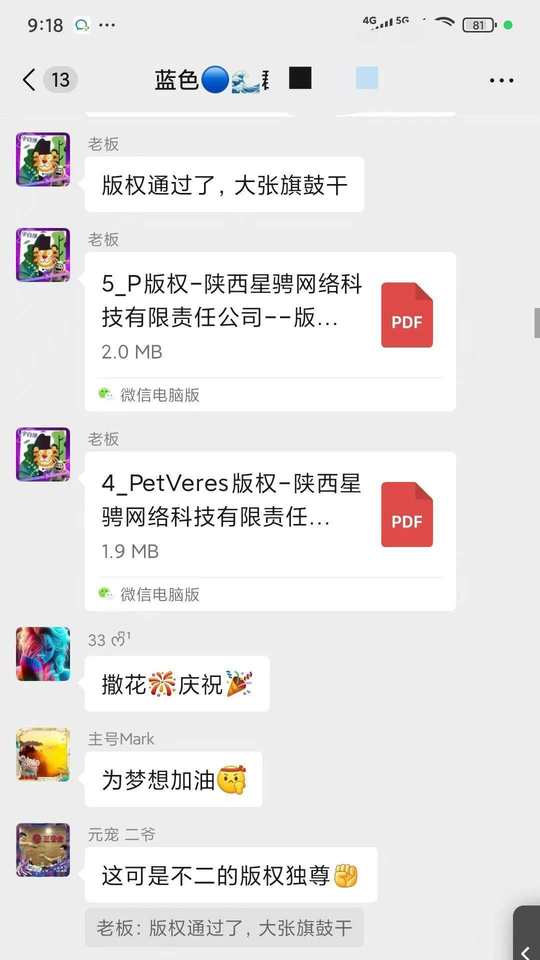Open 33's avatar profile
540x960 pixels.
[x=43, y=654]
